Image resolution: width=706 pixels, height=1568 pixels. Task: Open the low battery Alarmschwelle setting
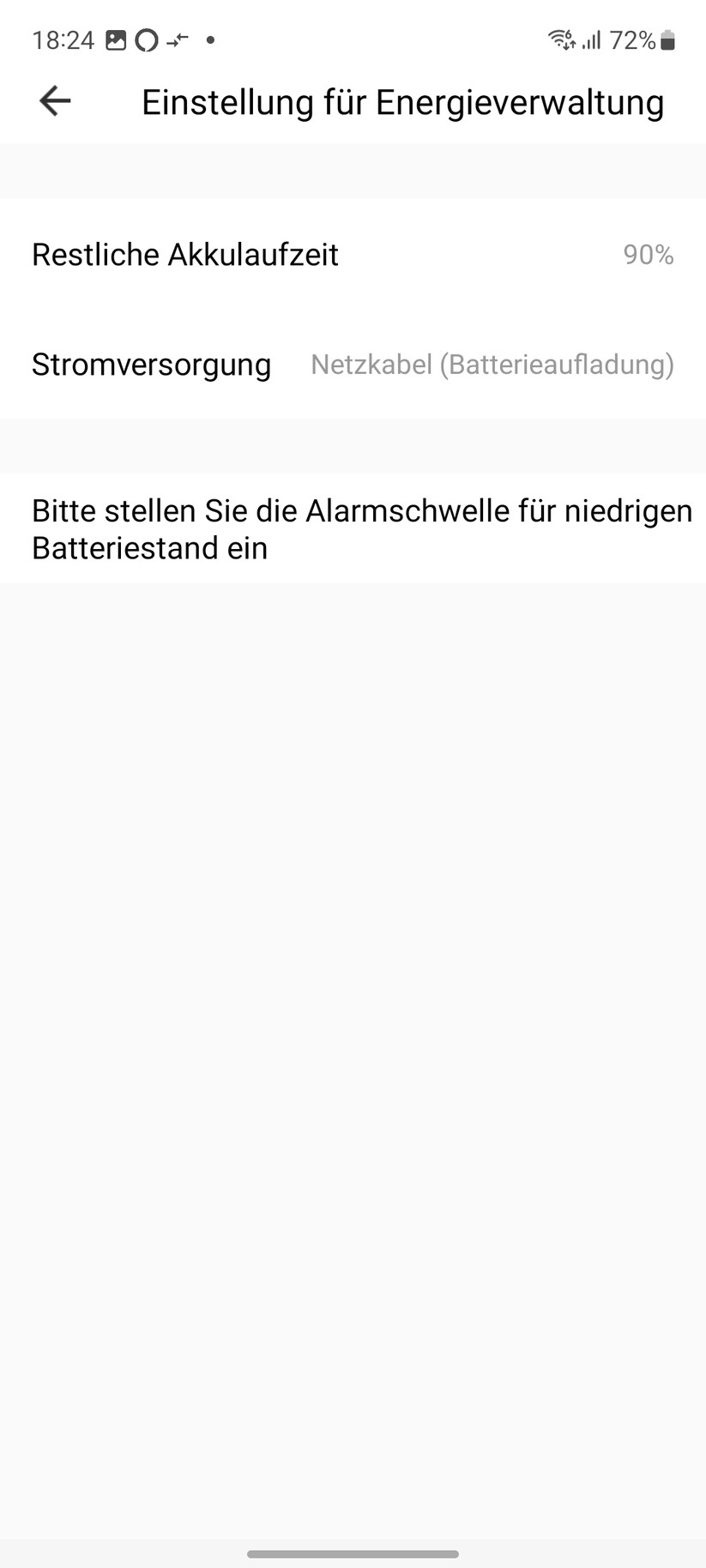[353, 528]
